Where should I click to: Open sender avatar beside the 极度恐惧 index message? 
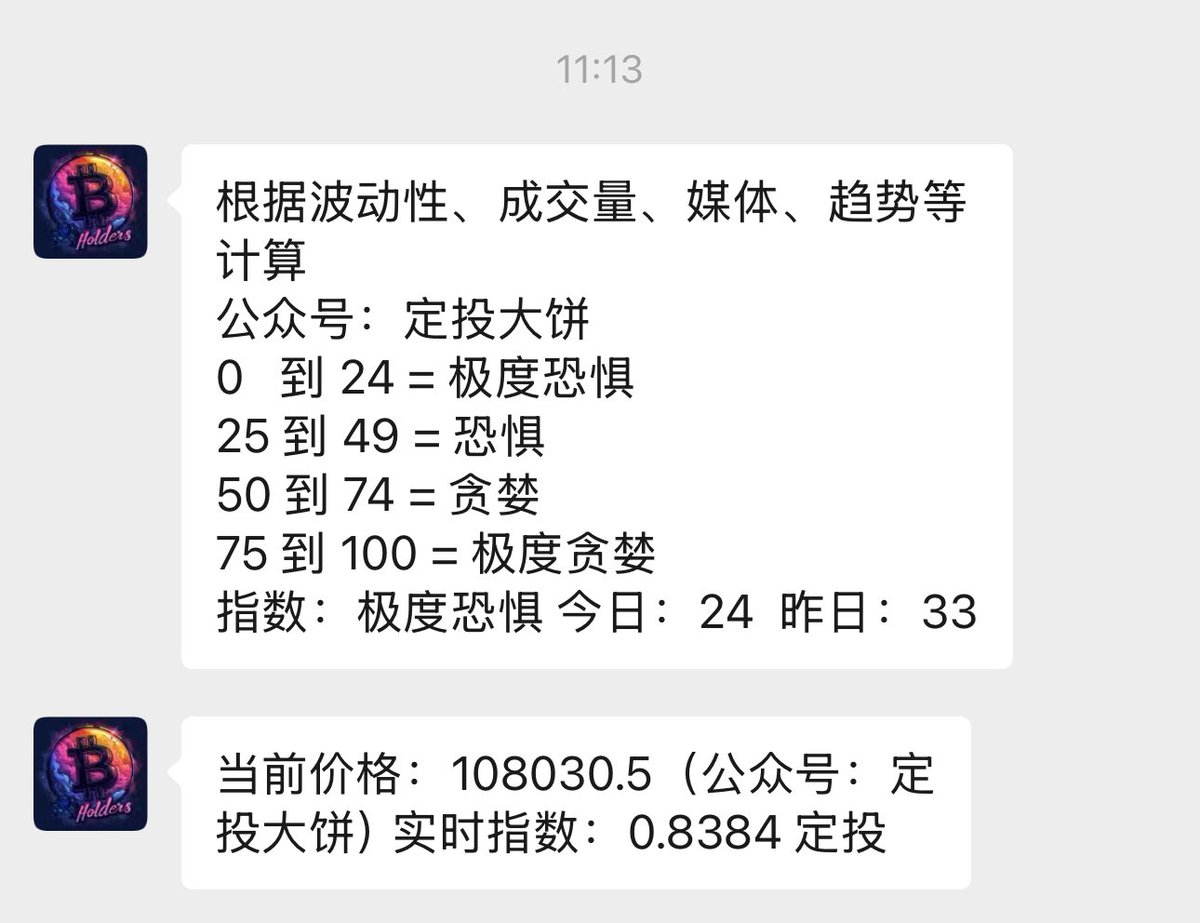point(90,201)
